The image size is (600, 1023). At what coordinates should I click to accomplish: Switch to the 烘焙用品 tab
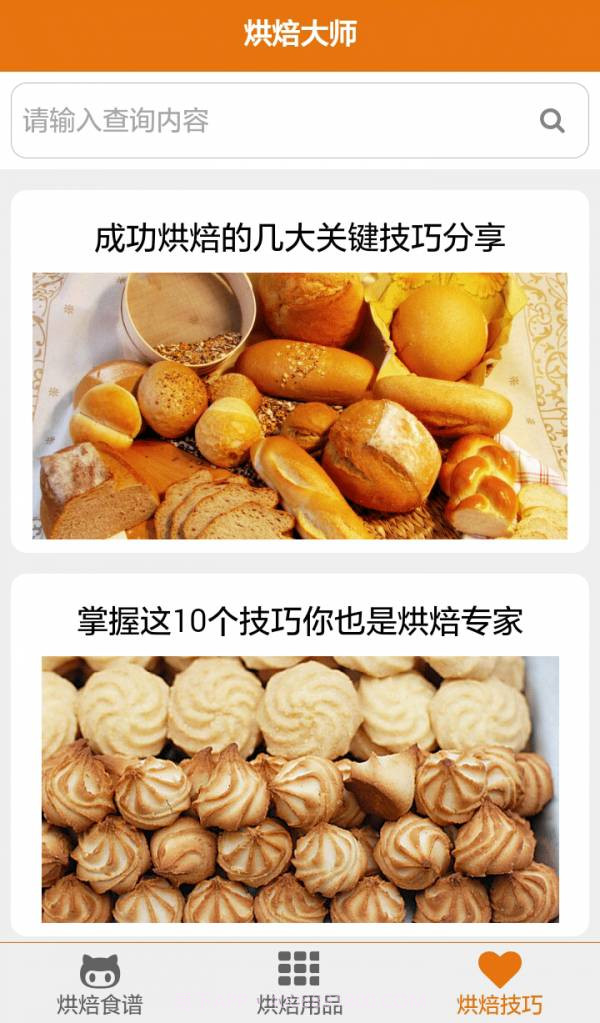point(299,984)
